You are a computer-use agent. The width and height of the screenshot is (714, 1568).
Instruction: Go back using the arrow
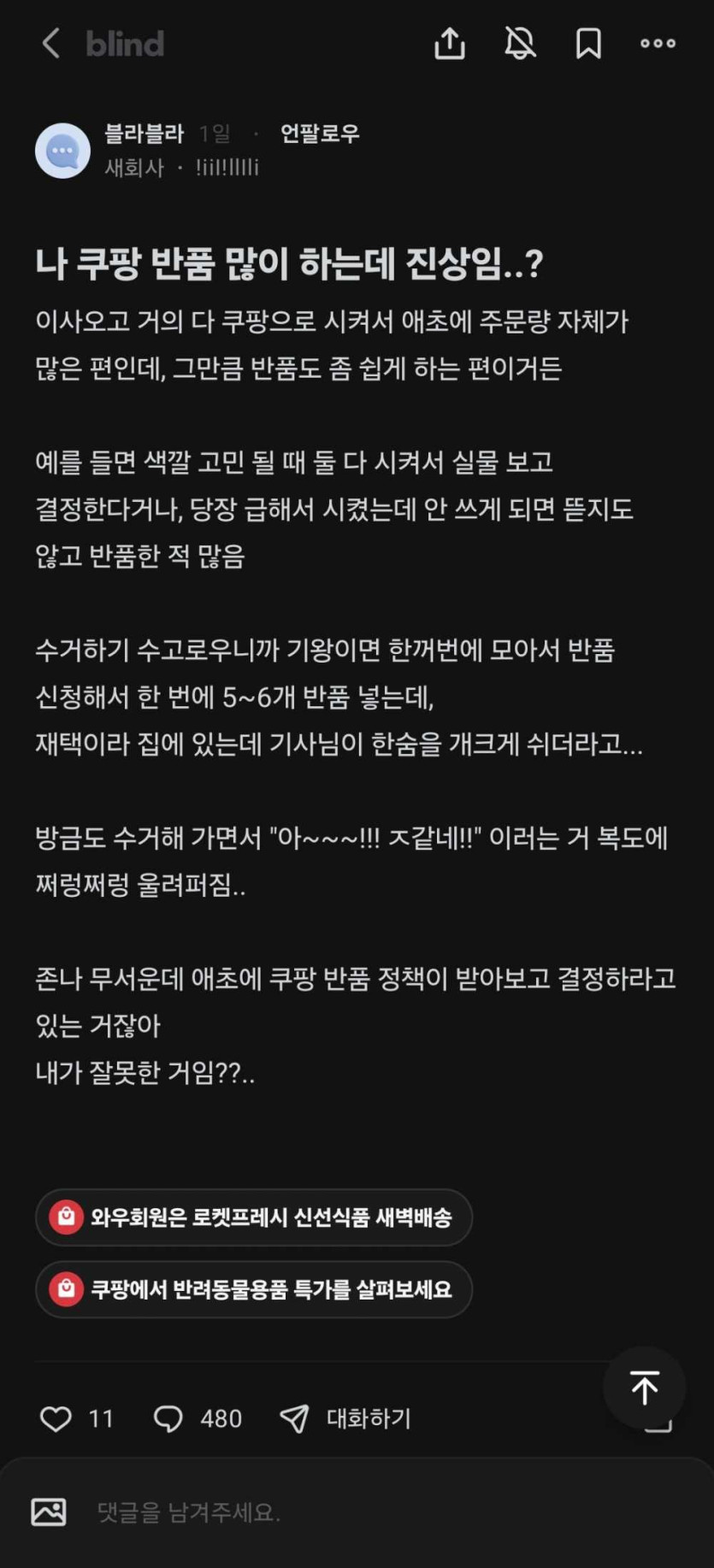point(51,43)
